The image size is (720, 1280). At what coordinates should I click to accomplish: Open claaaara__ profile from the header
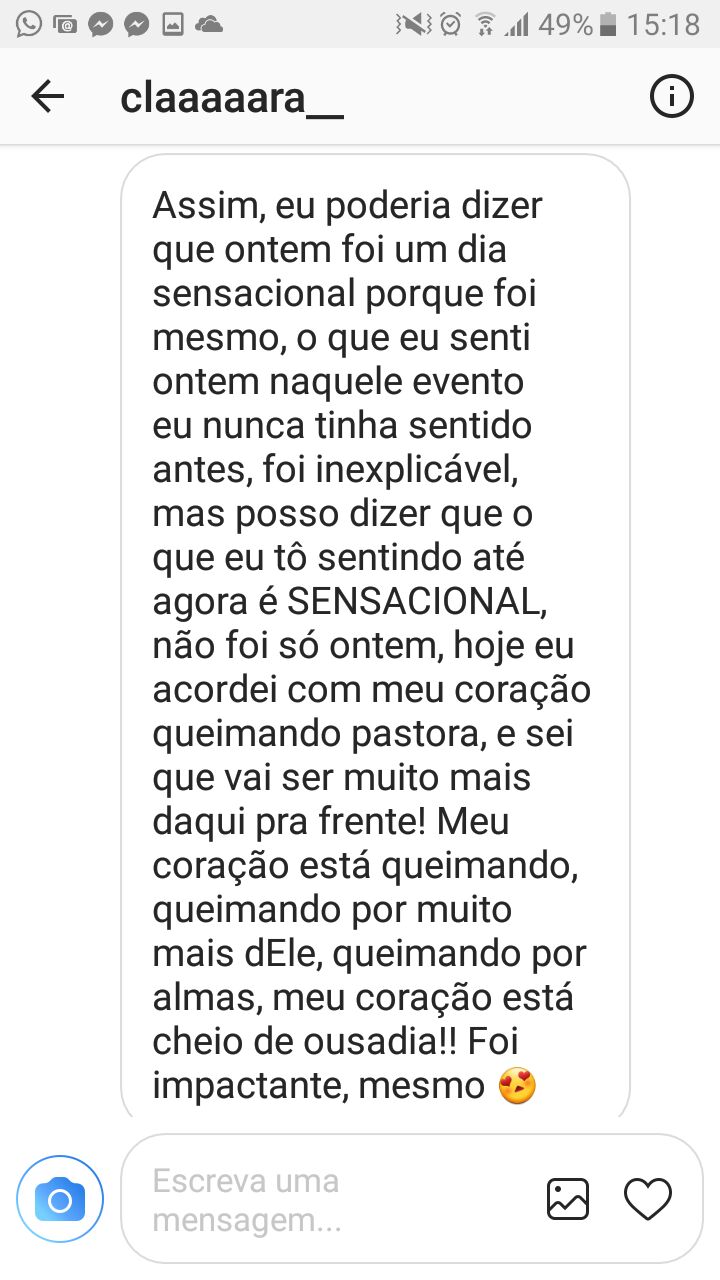(231, 99)
